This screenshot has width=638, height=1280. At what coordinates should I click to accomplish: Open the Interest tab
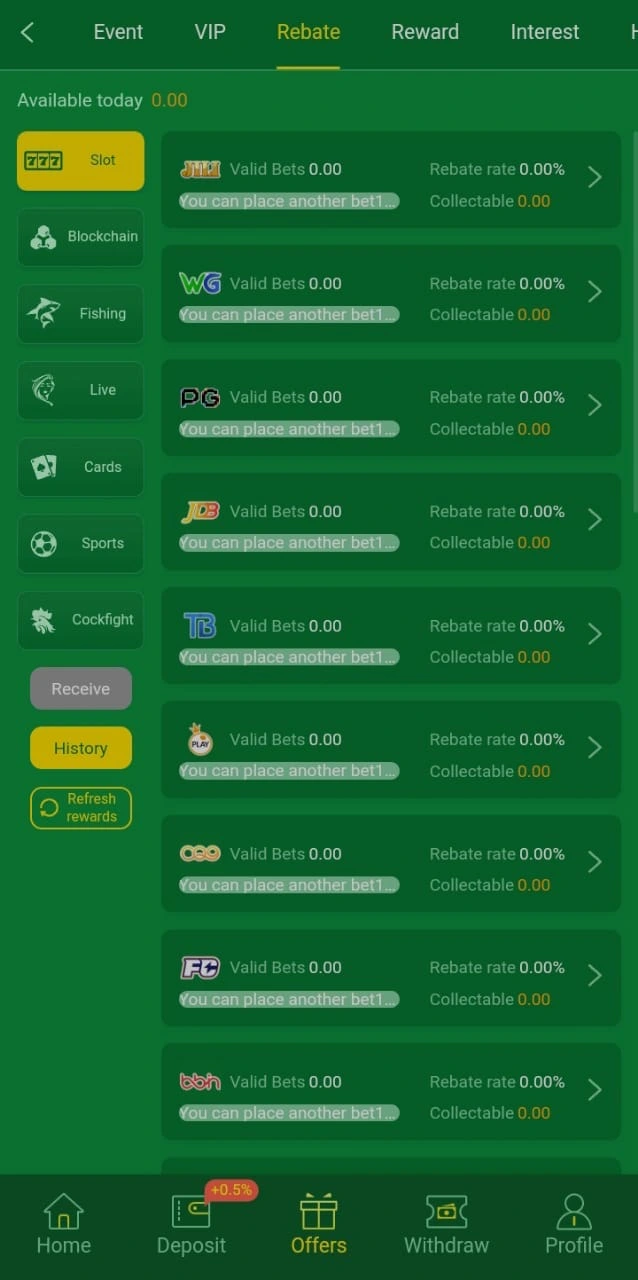pyautogui.click(x=544, y=32)
